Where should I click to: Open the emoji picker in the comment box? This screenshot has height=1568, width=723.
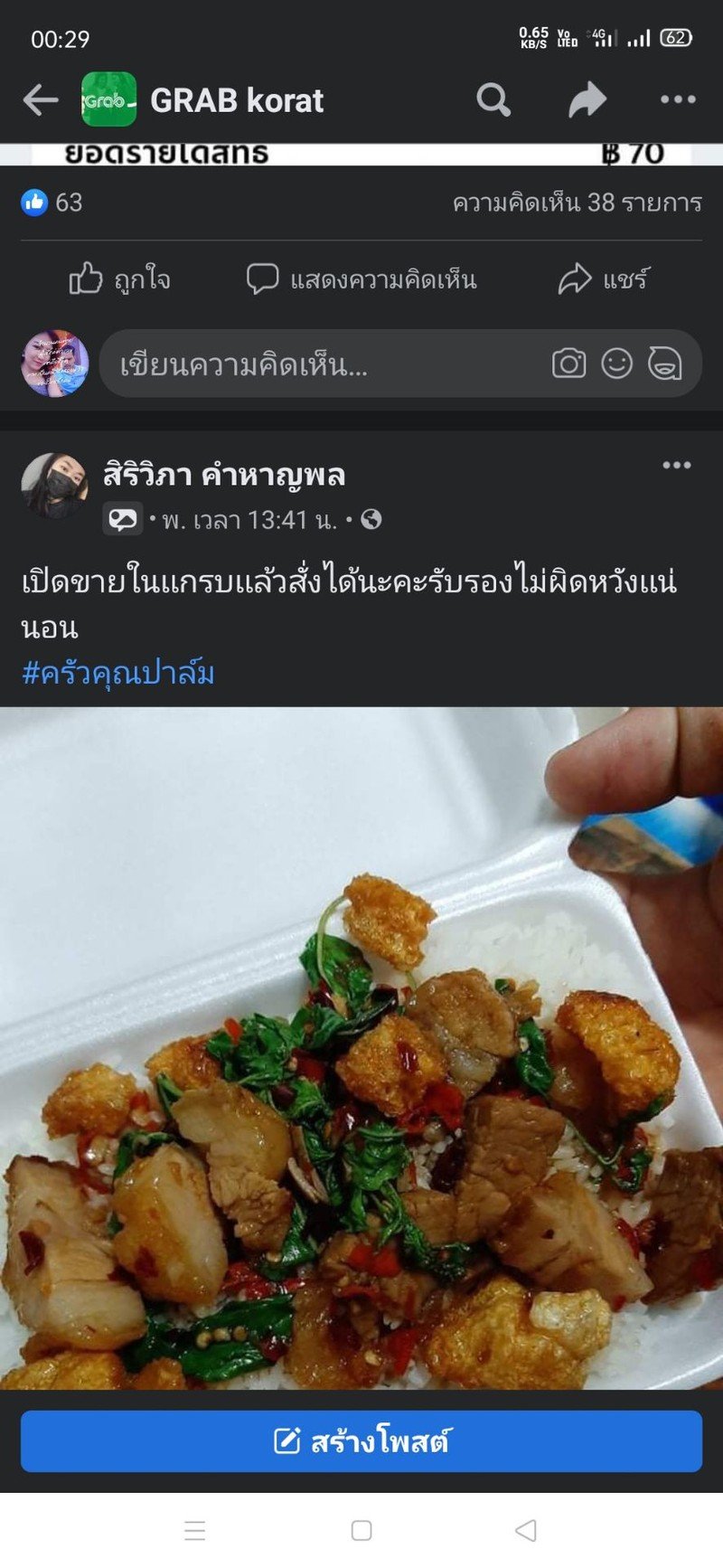tap(617, 364)
